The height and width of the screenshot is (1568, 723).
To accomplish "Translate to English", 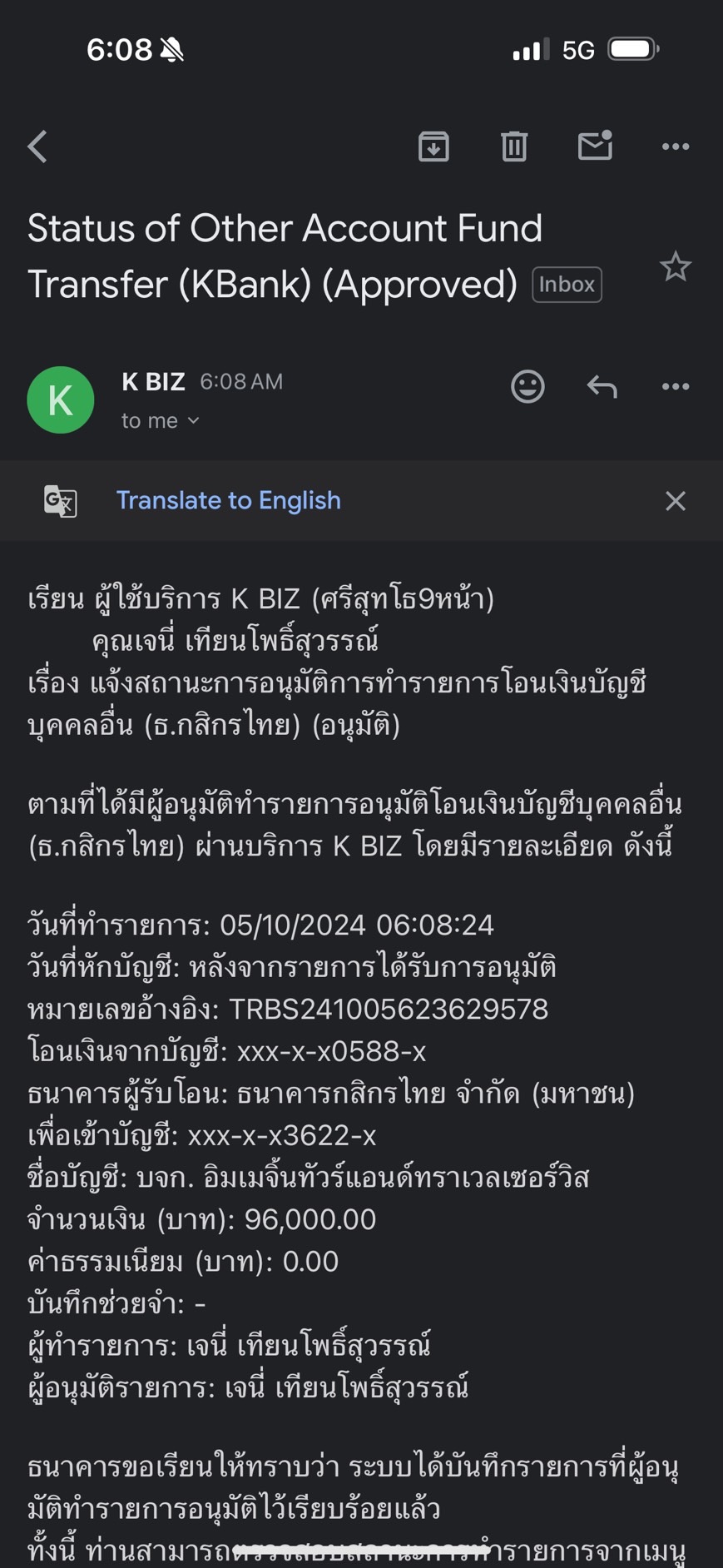I will point(228,500).
